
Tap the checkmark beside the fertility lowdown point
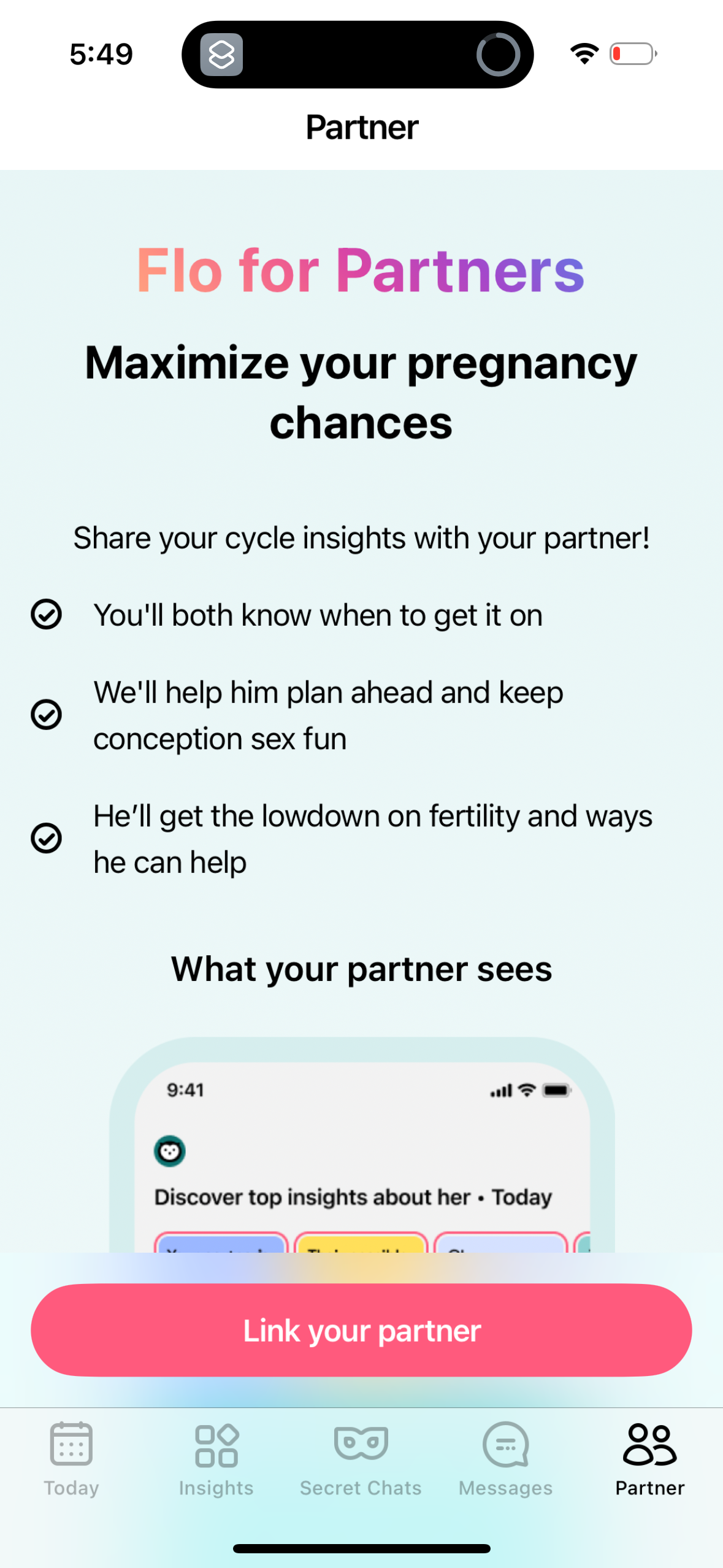[46, 837]
